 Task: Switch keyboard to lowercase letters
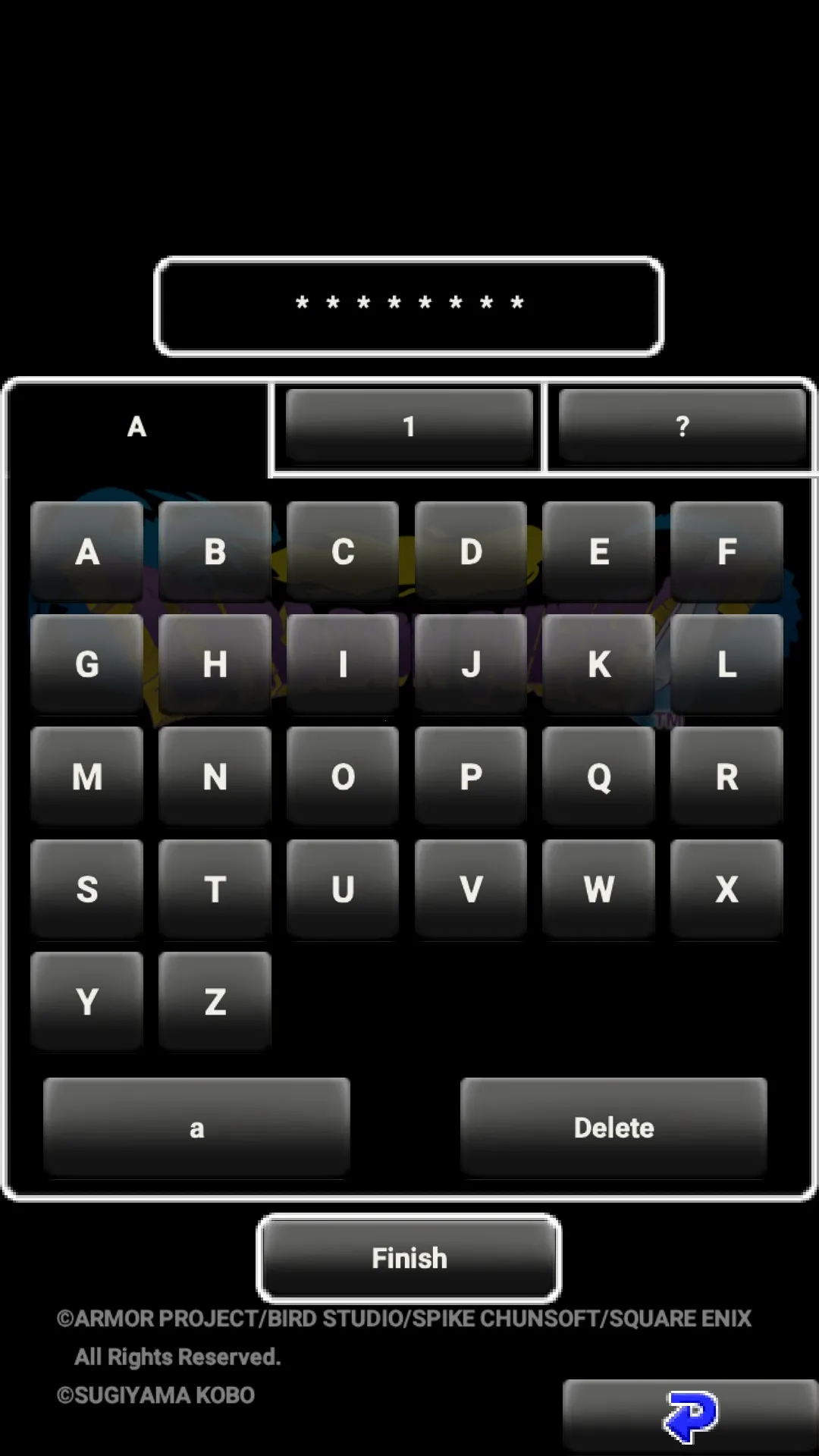click(196, 1128)
